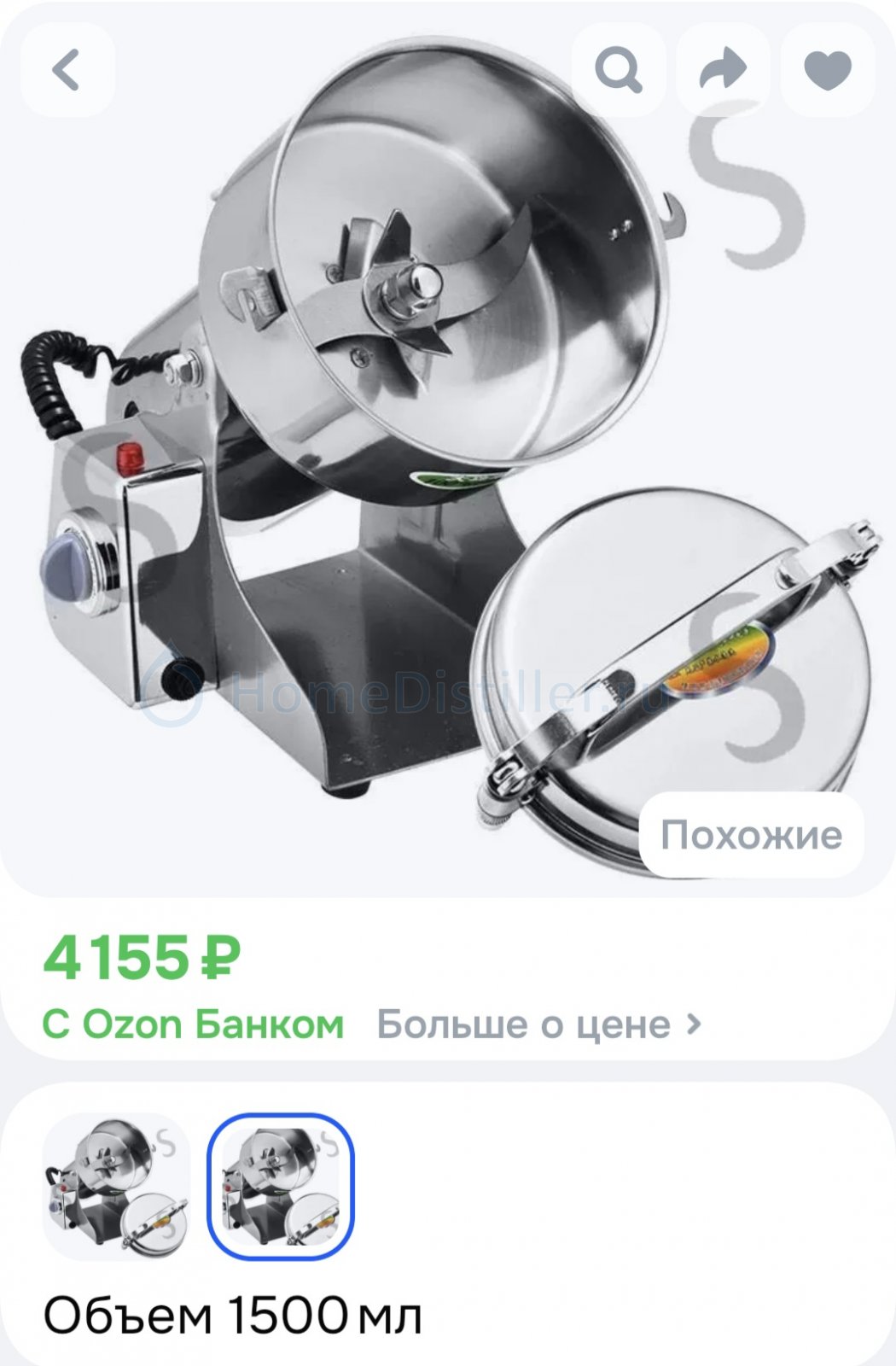Select the first volume variant thumbnail
This screenshot has width=896, height=1366.
click(117, 1186)
